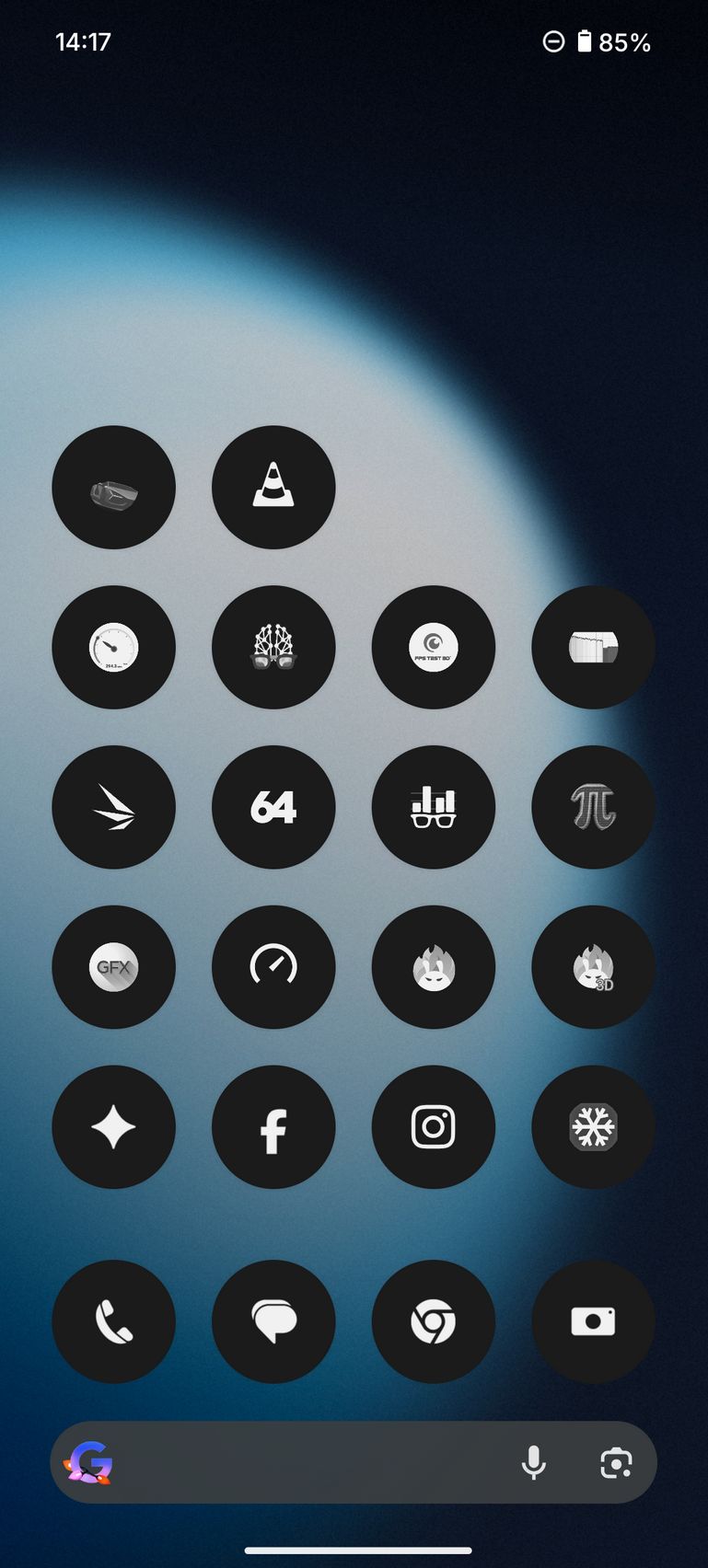Open the Gemini sparkle app
The width and height of the screenshot is (708, 1568).
click(113, 1127)
